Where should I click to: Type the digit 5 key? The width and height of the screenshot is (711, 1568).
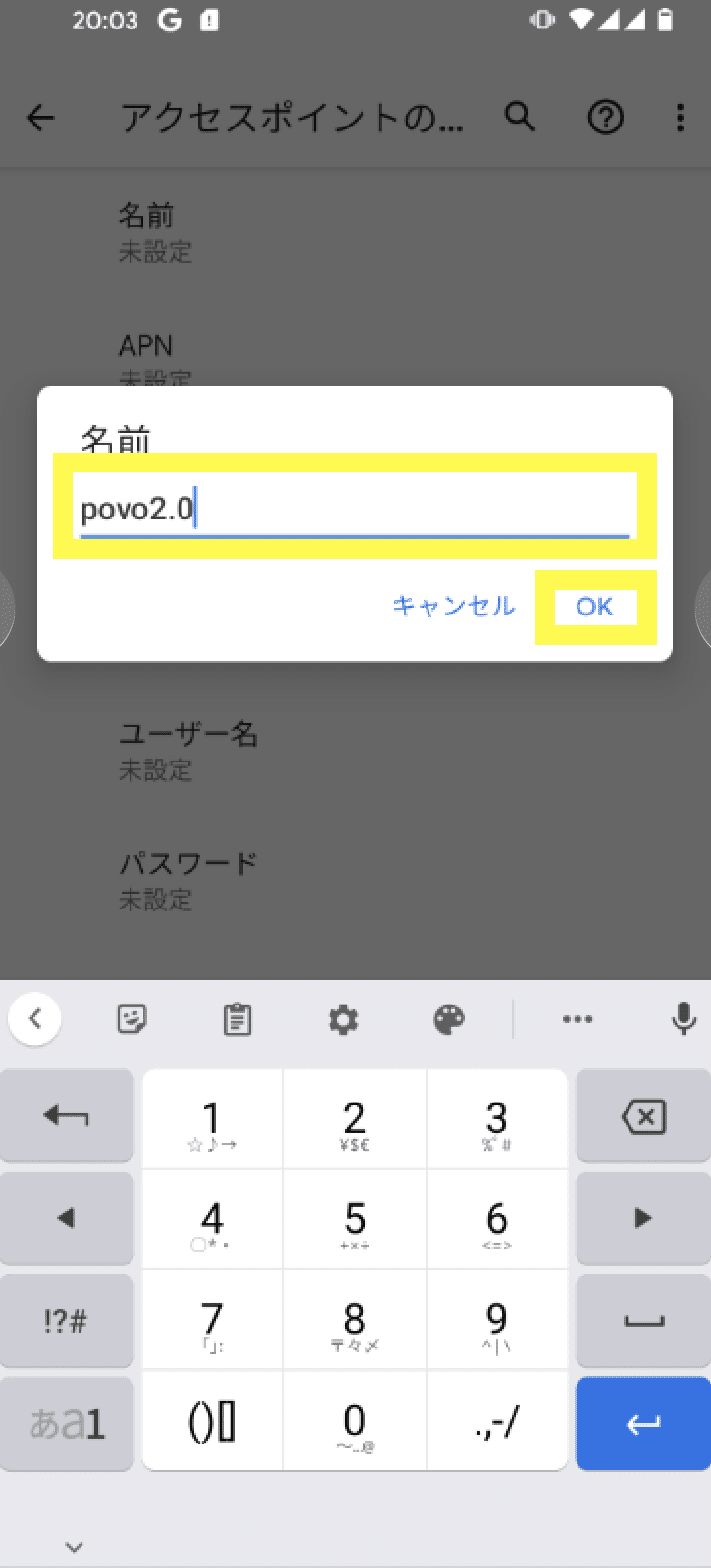click(x=355, y=1220)
